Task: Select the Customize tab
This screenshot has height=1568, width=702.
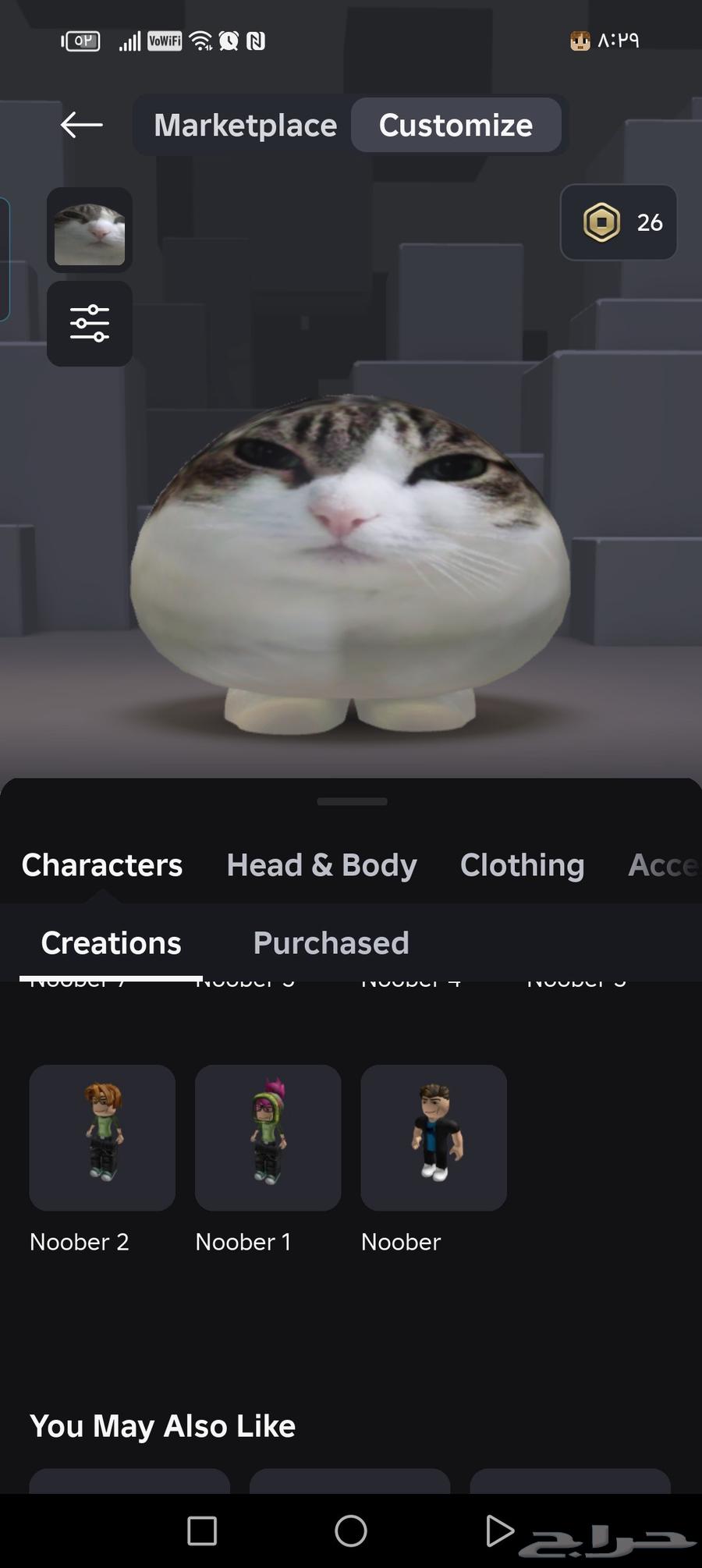Action: [456, 126]
